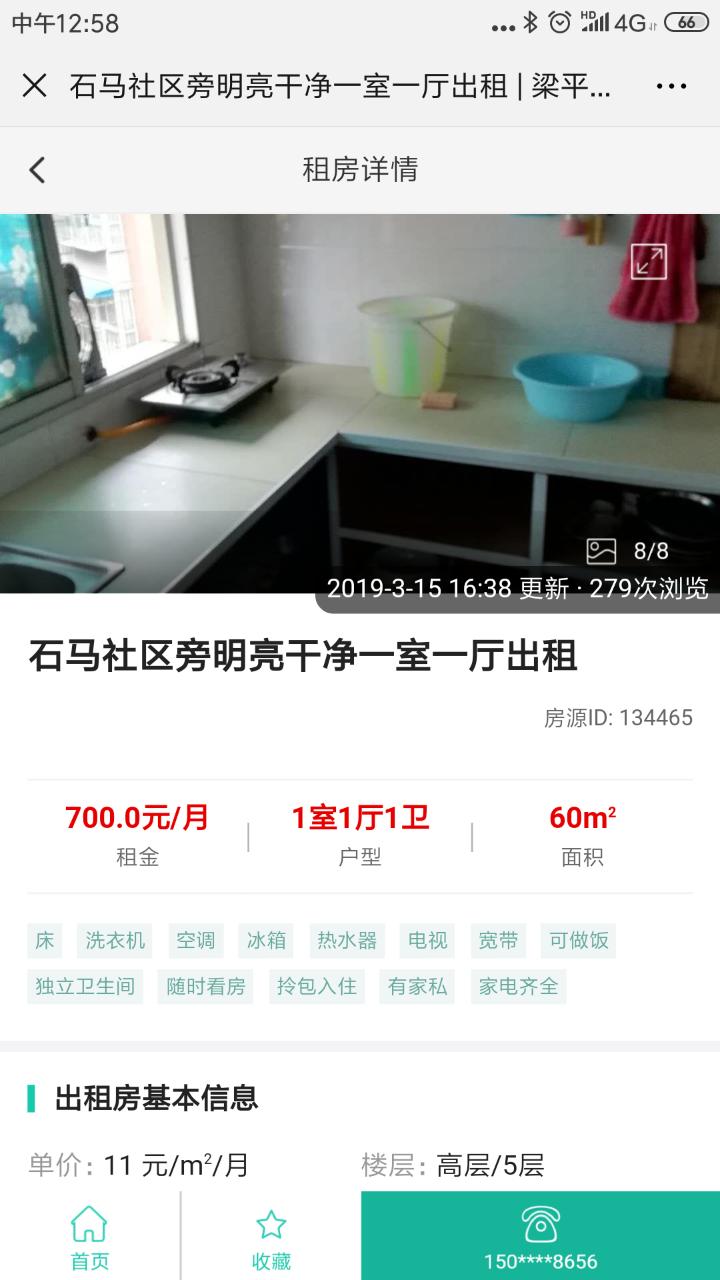This screenshot has width=720, height=1280.
Task: Open the kitchen photo of the listing
Action: [360, 403]
